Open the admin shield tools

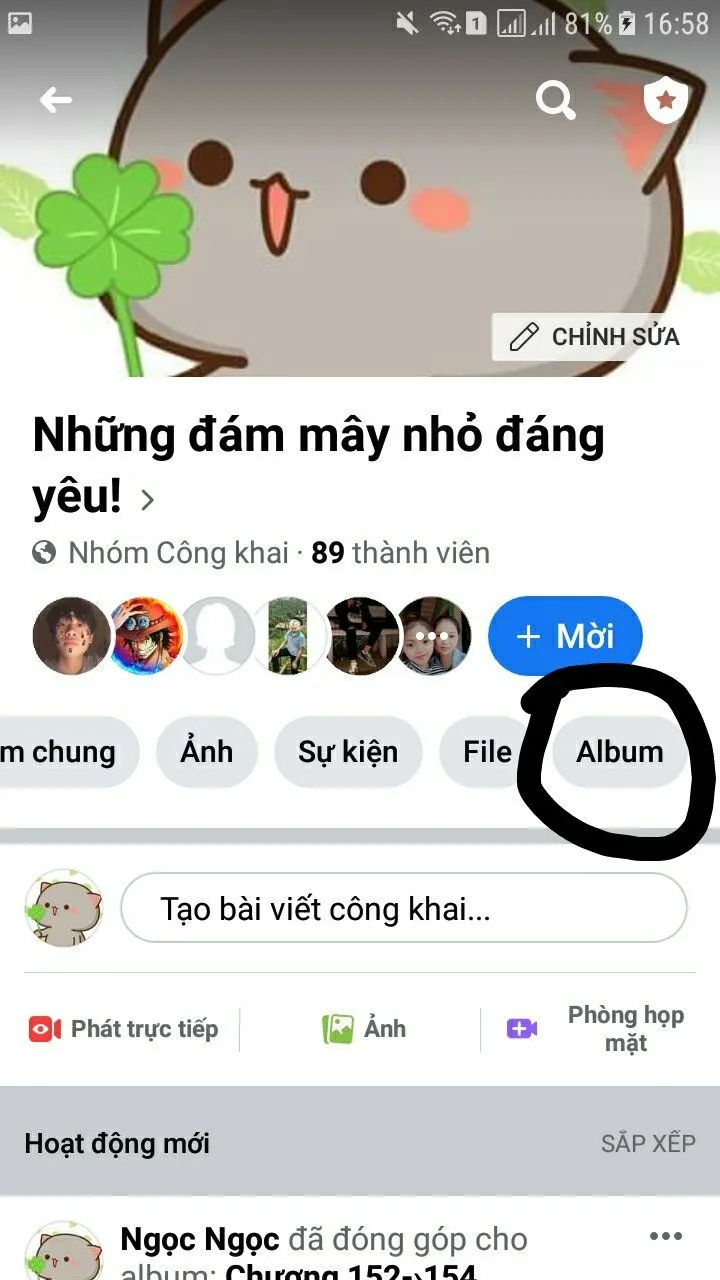pos(665,100)
